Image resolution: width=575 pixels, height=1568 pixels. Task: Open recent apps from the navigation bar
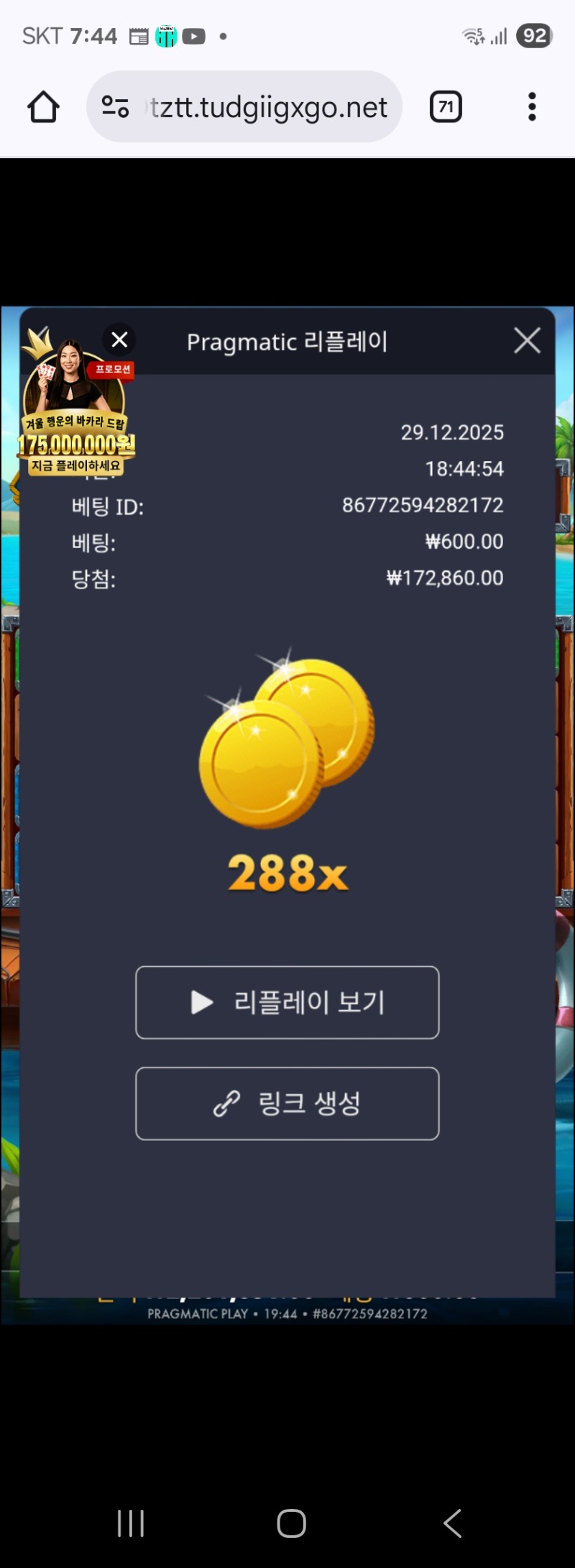pyautogui.click(x=131, y=1523)
